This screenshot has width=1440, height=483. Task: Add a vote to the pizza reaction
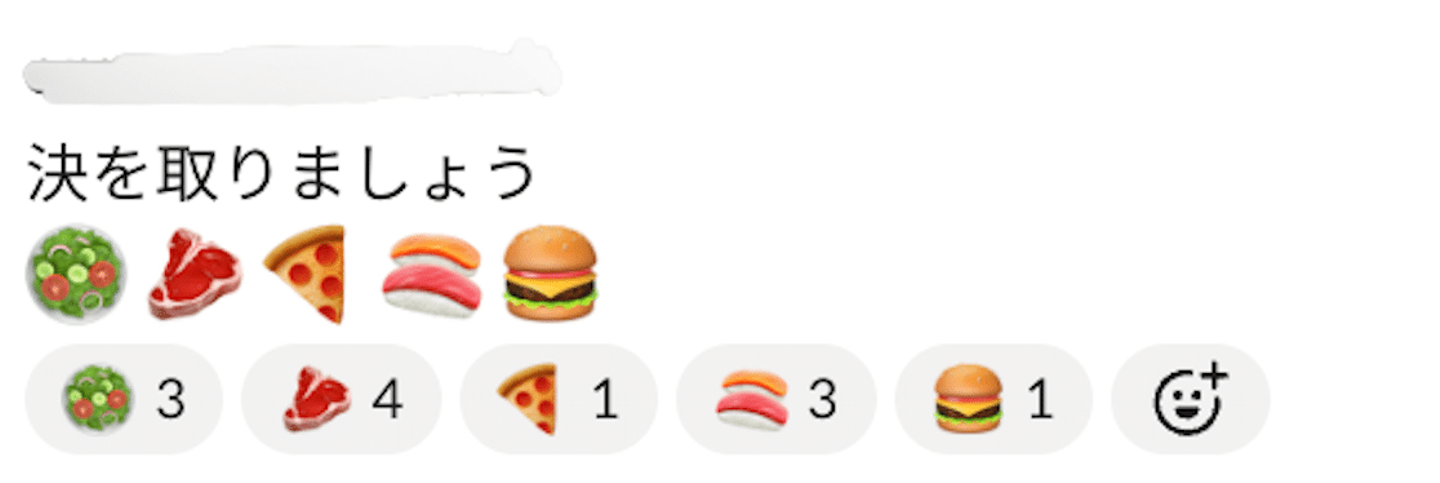558,399
